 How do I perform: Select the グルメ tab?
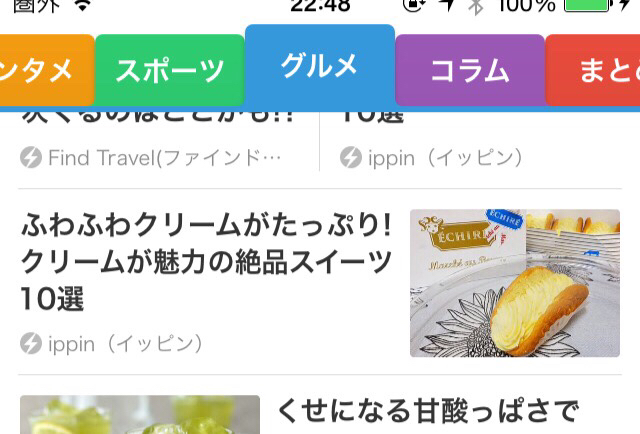[319, 65]
